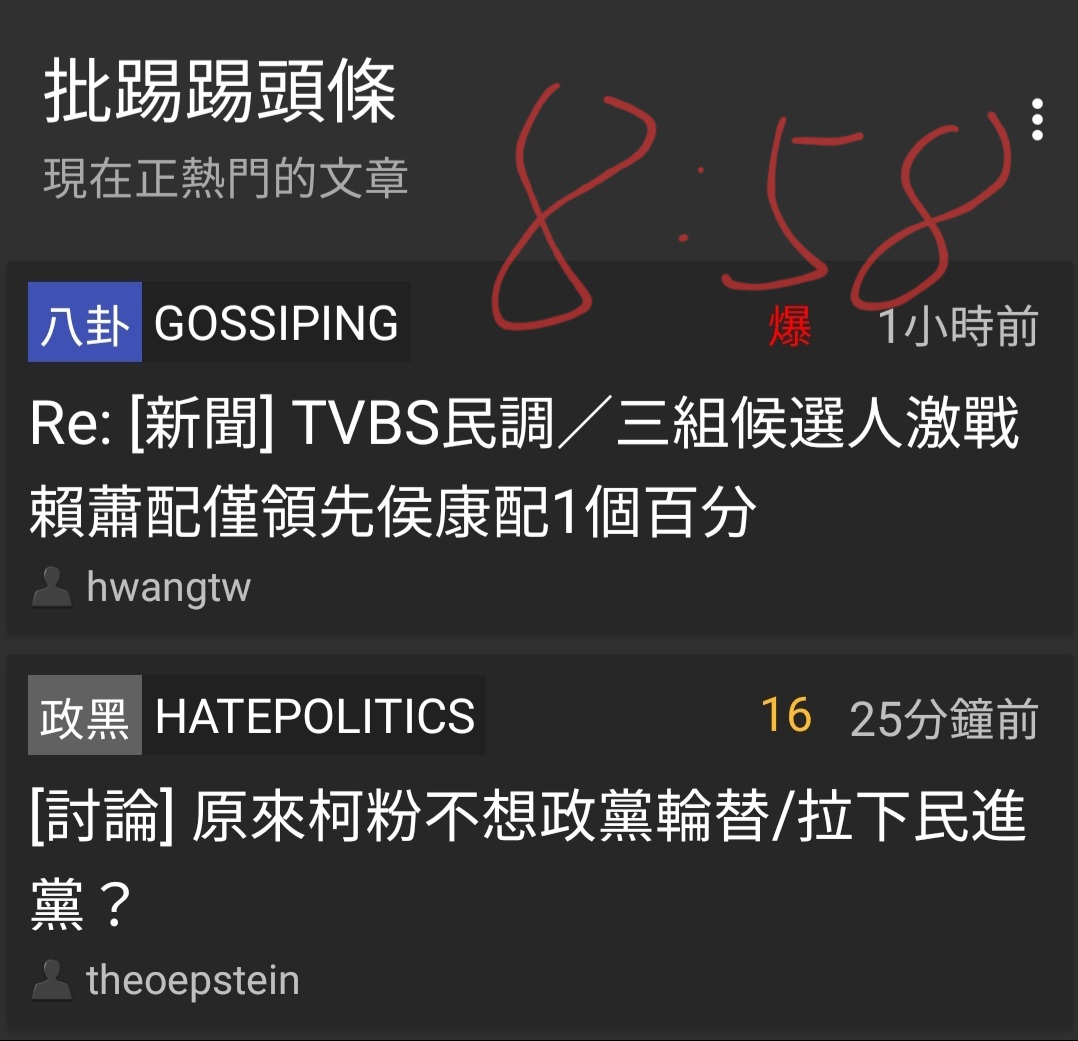Viewport: 1078px width, 1041px height.
Task: Go to the 八卦 GOSSIPING board
Action: click(219, 323)
